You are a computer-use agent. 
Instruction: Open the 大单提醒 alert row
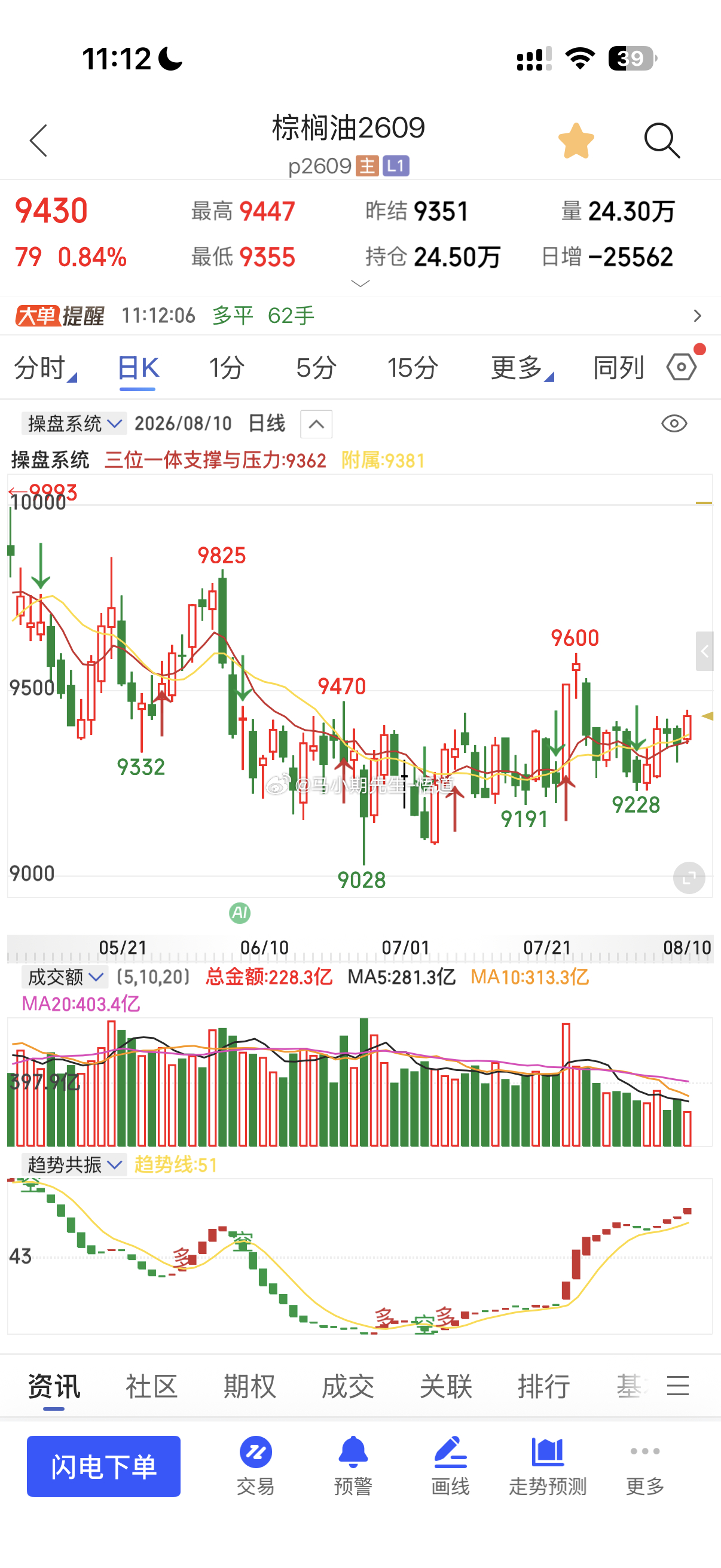(x=360, y=315)
